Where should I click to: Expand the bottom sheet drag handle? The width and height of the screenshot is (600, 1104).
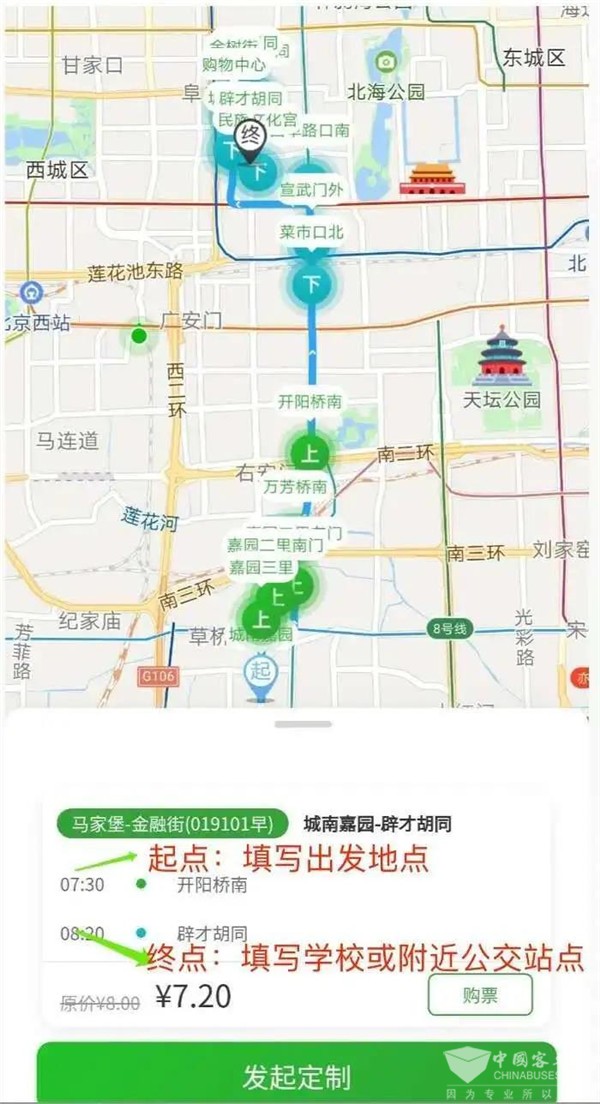302,723
